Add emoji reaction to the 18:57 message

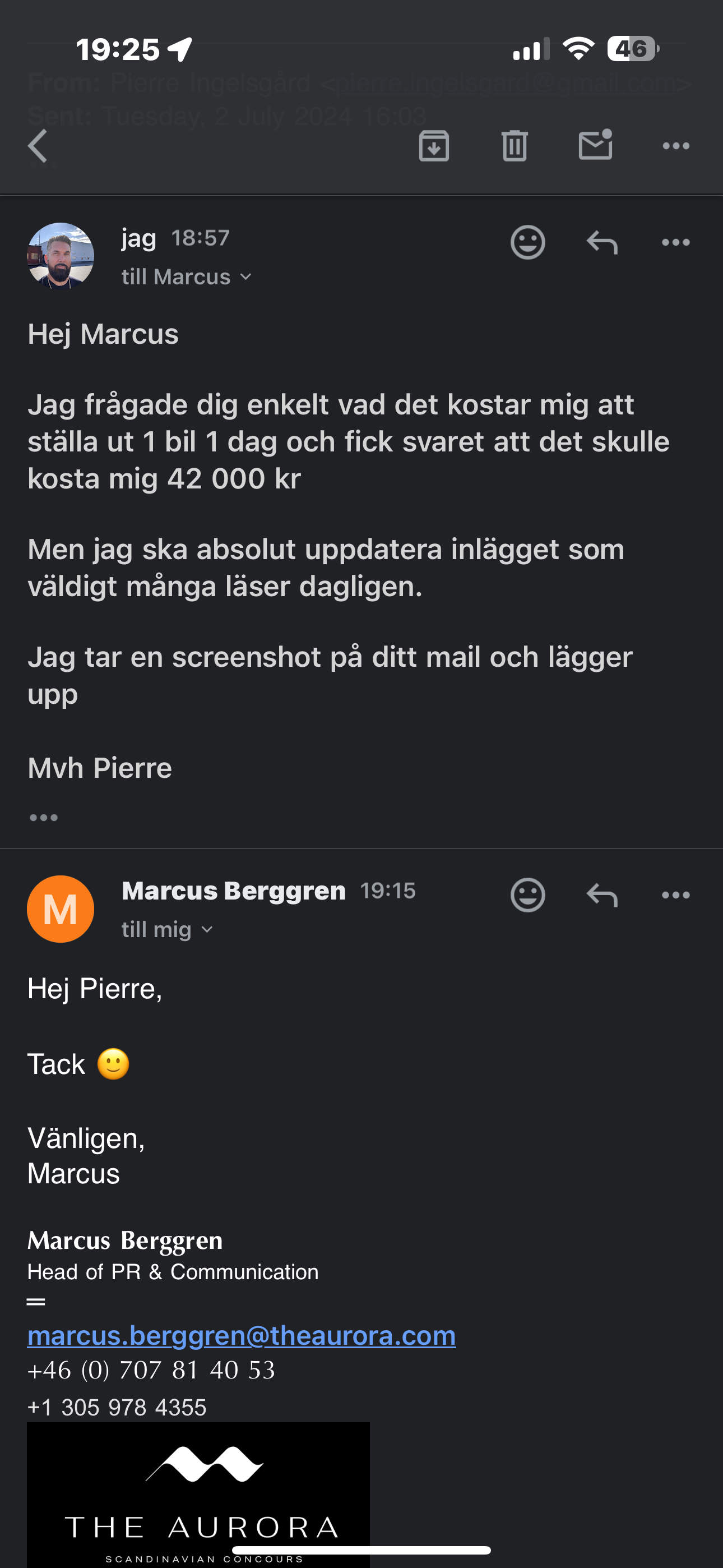tap(527, 242)
